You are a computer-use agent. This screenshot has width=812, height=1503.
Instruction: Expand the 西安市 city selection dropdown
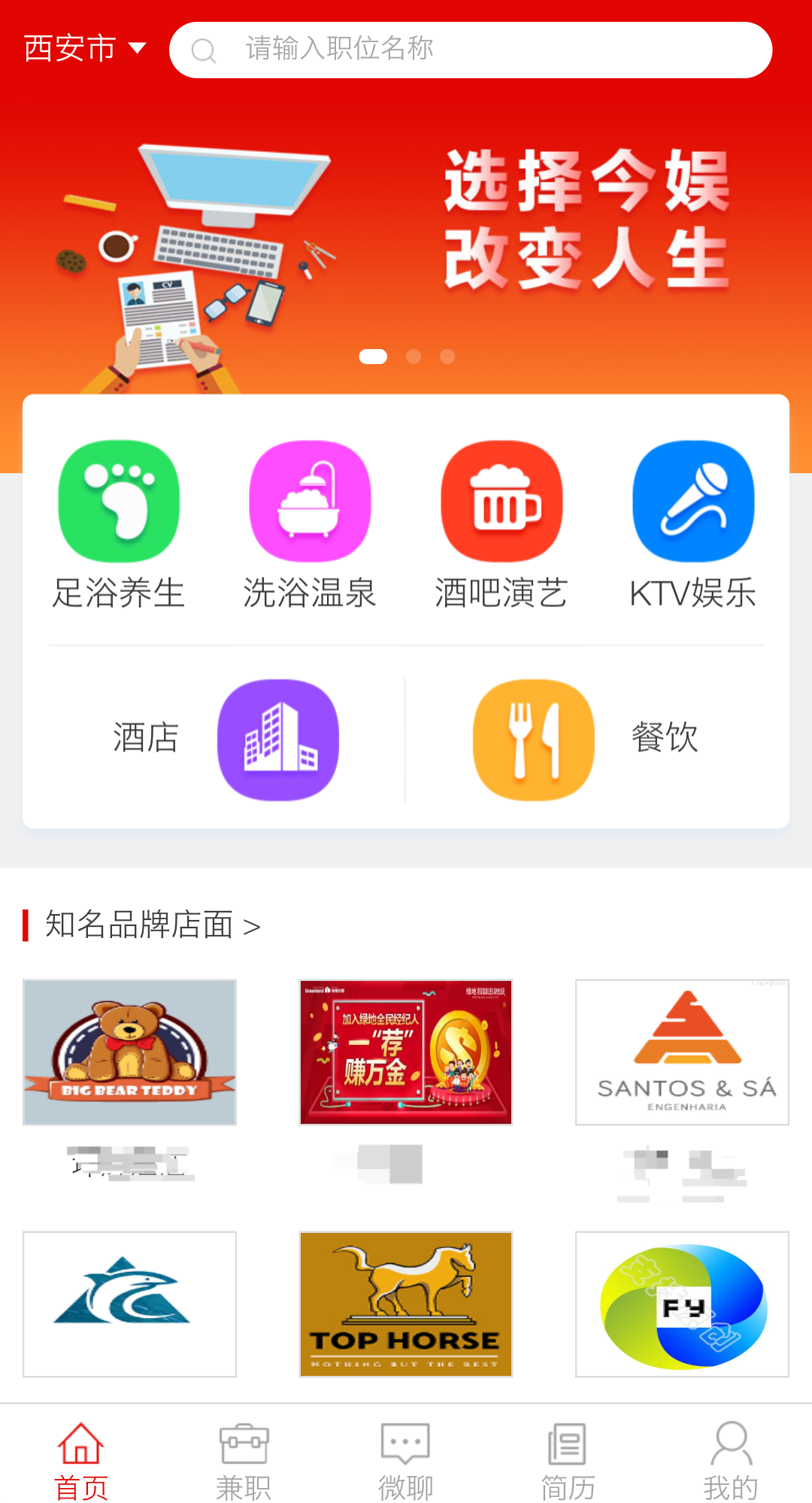coord(83,47)
